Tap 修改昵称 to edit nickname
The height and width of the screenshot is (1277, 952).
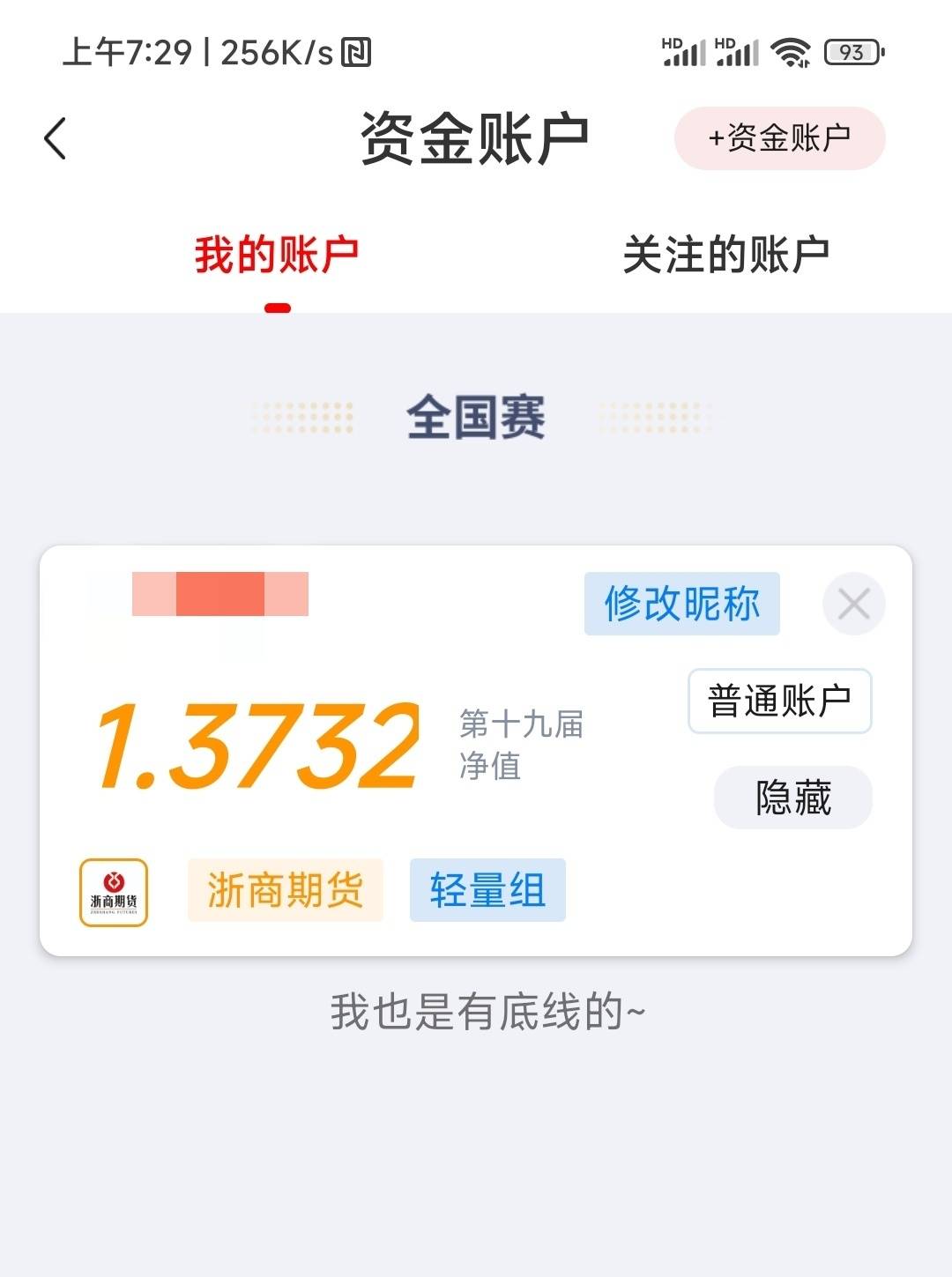[x=681, y=604]
